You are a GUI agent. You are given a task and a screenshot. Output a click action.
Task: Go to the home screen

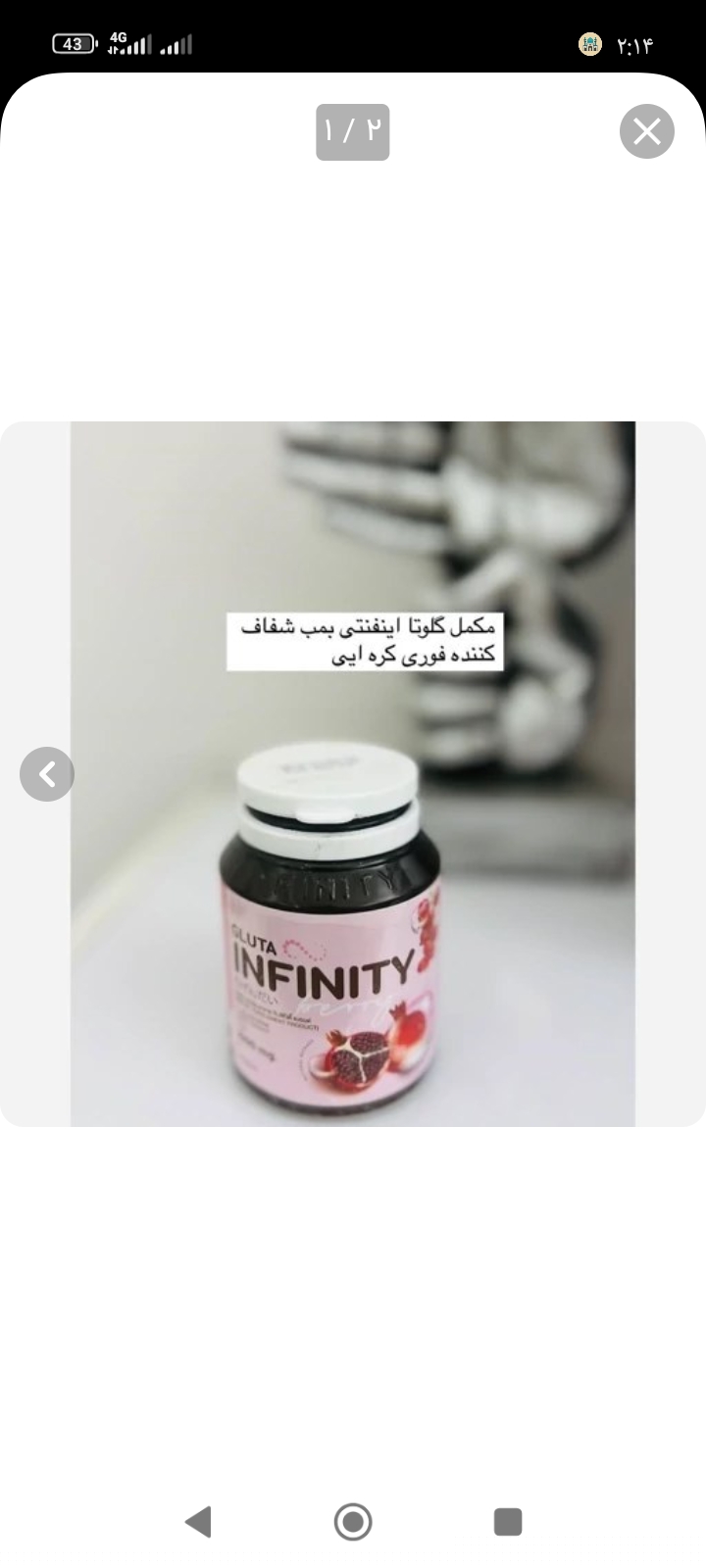coord(353,1521)
